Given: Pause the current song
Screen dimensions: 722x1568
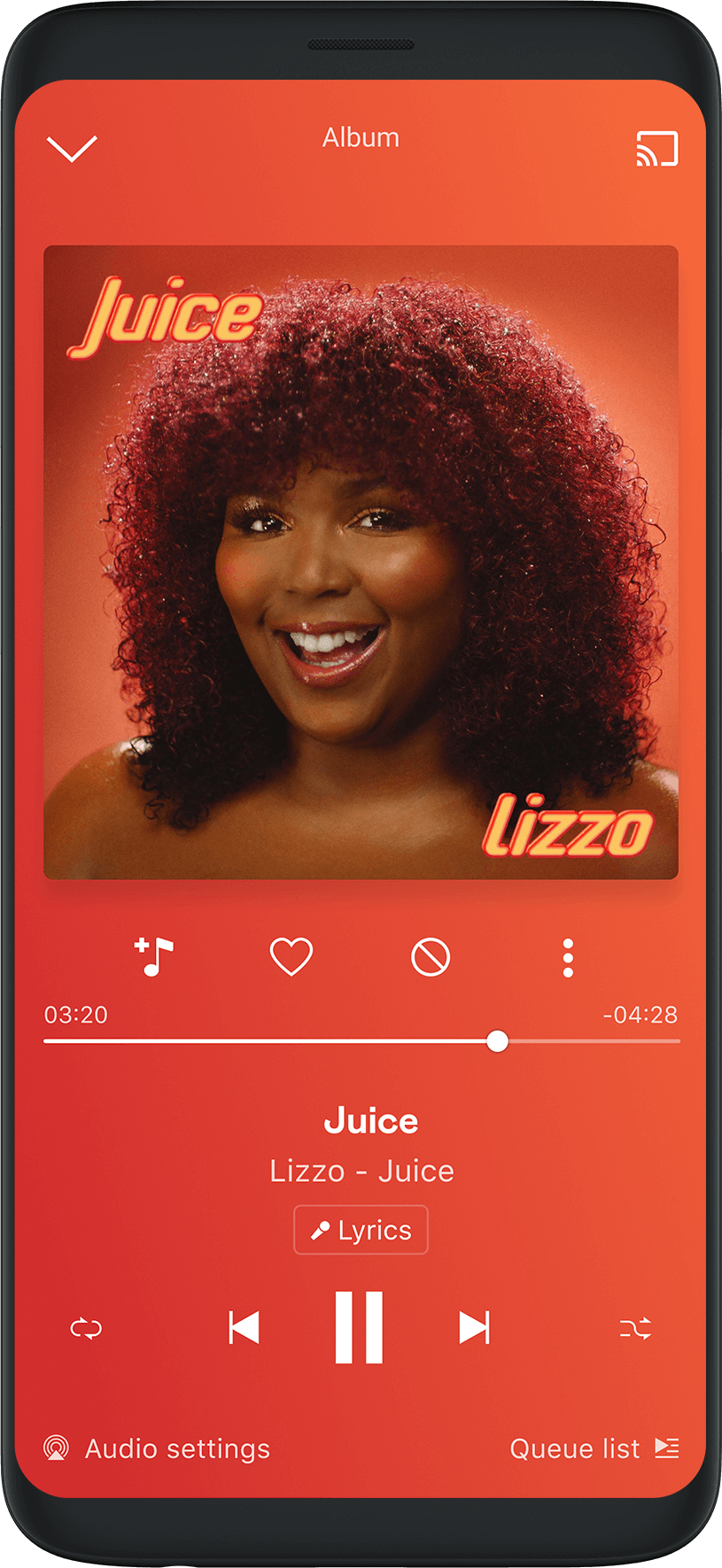Looking at the screenshot, I should (x=359, y=1327).
